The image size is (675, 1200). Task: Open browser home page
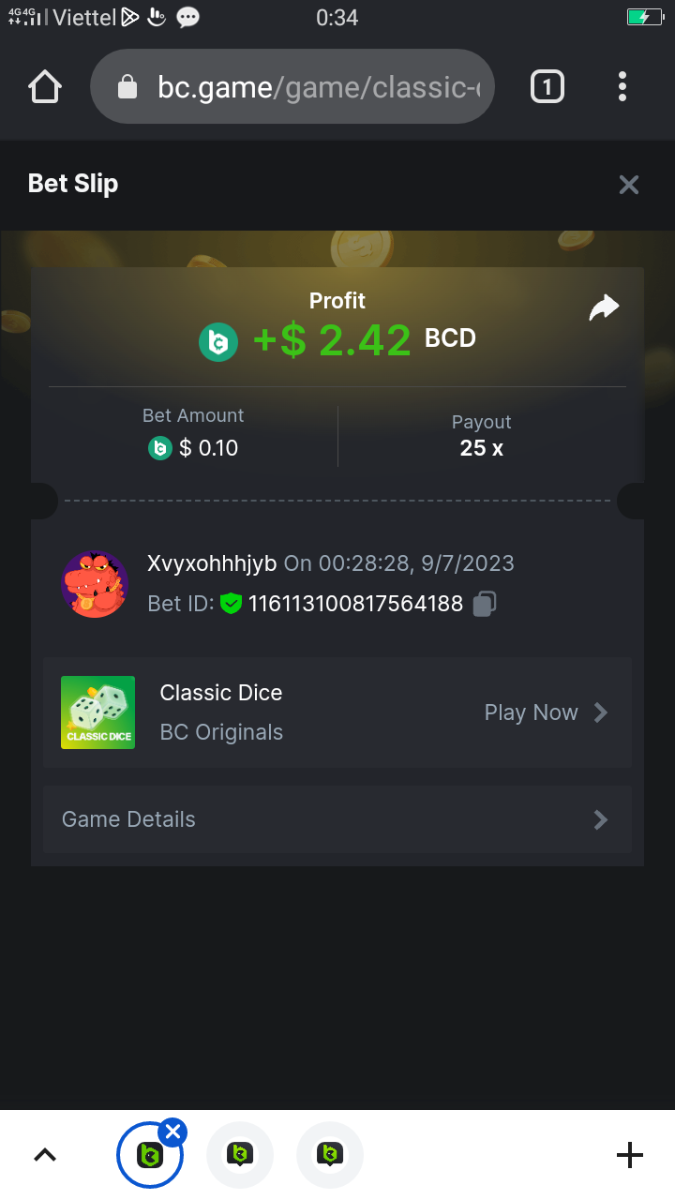tap(45, 87)
